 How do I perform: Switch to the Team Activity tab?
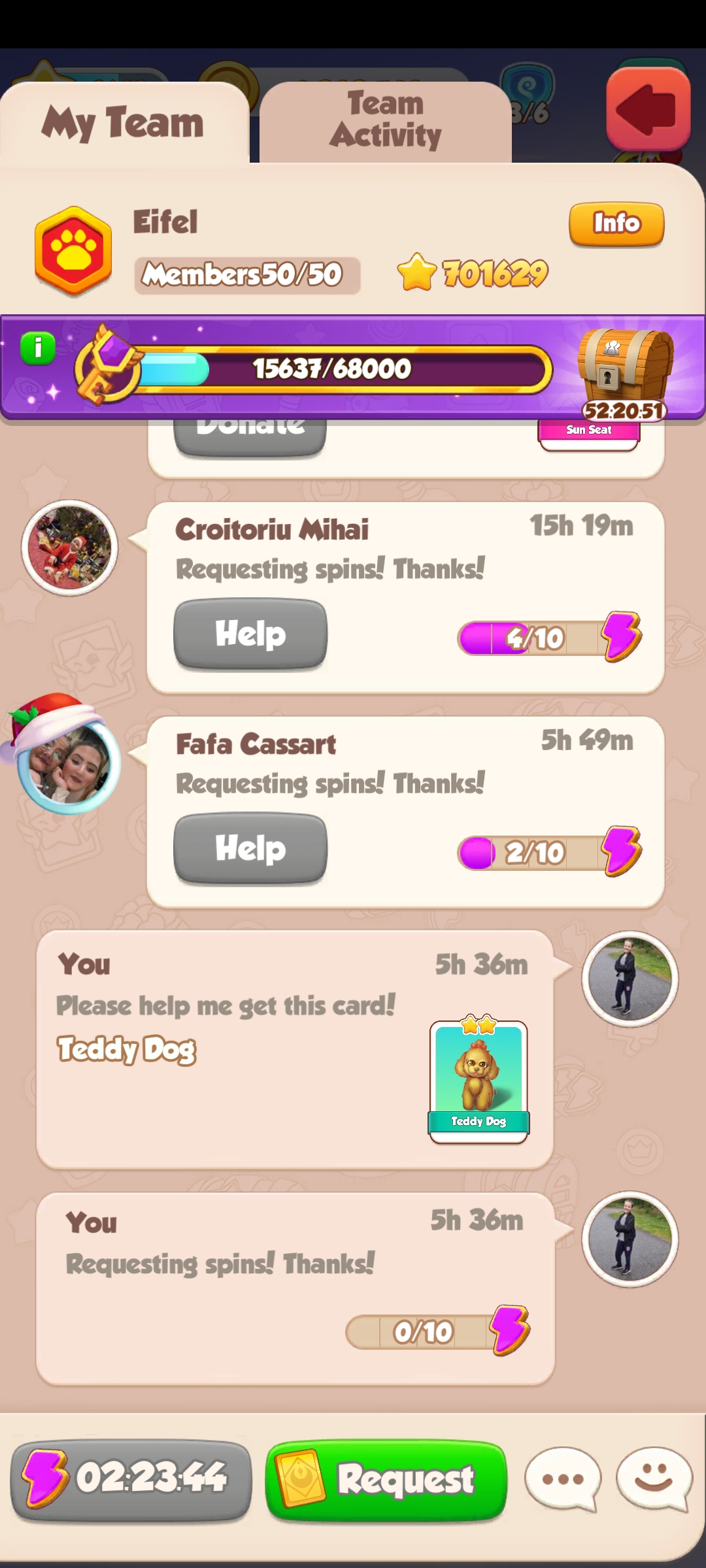pyautogui.click(x=386, y=121)
